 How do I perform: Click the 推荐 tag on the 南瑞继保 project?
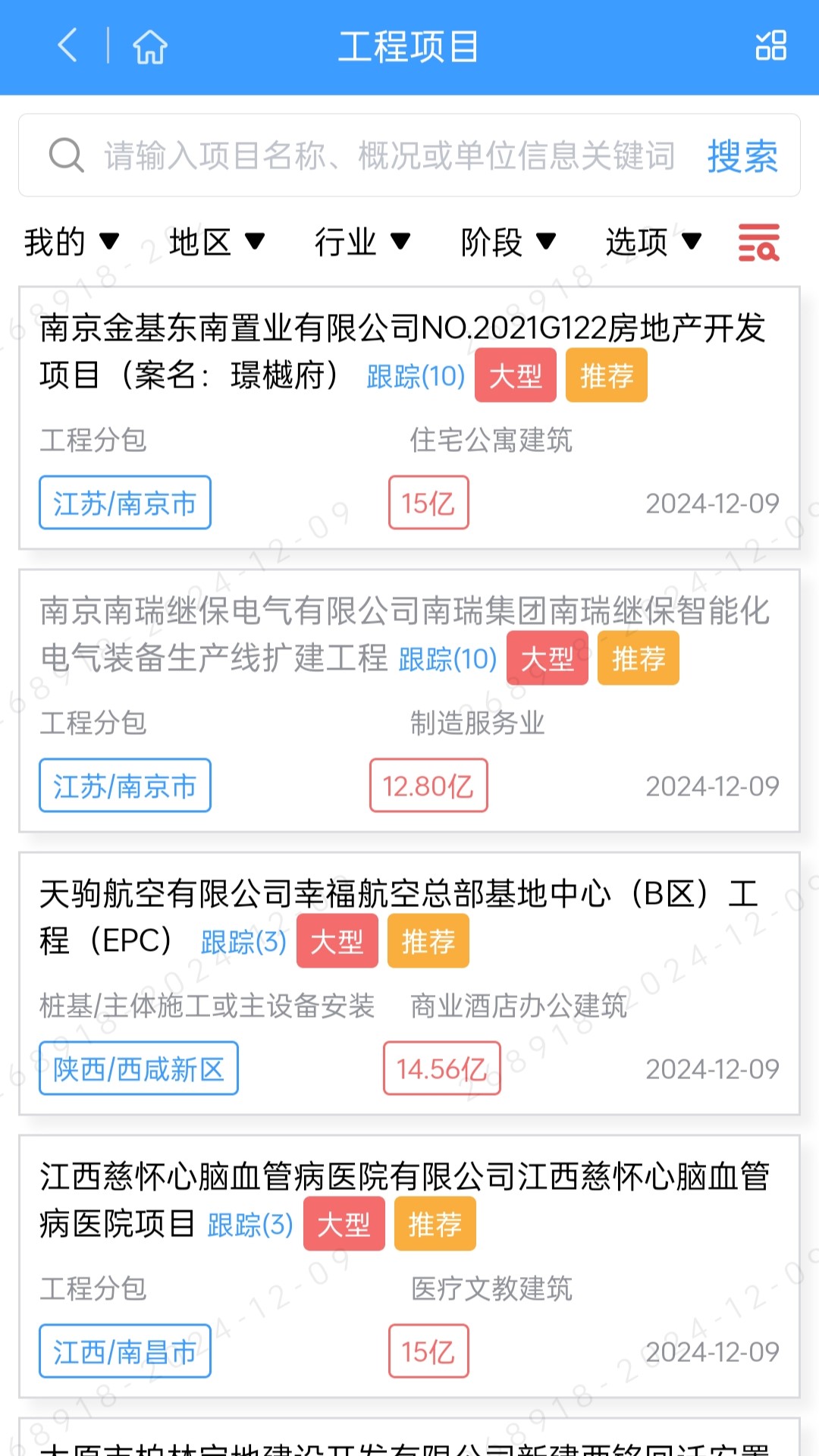pos(638,659)
